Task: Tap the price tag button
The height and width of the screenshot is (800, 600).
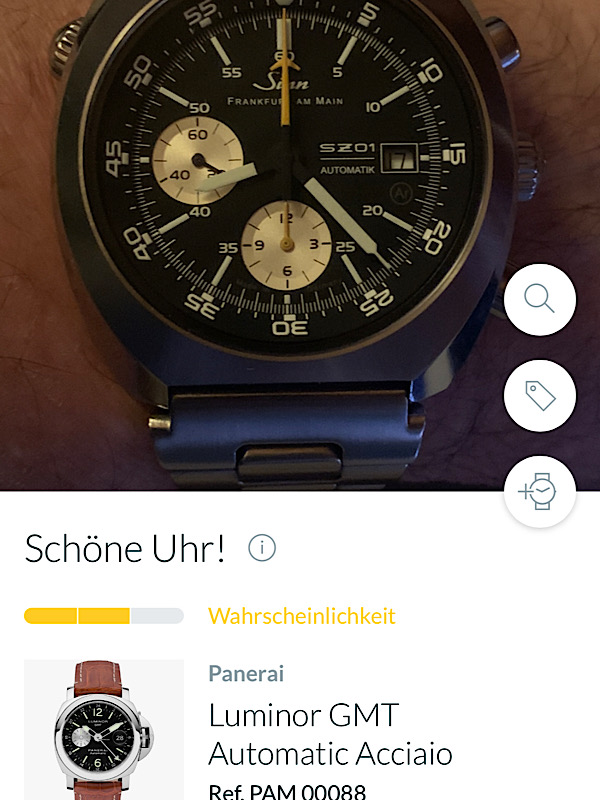Action: (540, 396)
